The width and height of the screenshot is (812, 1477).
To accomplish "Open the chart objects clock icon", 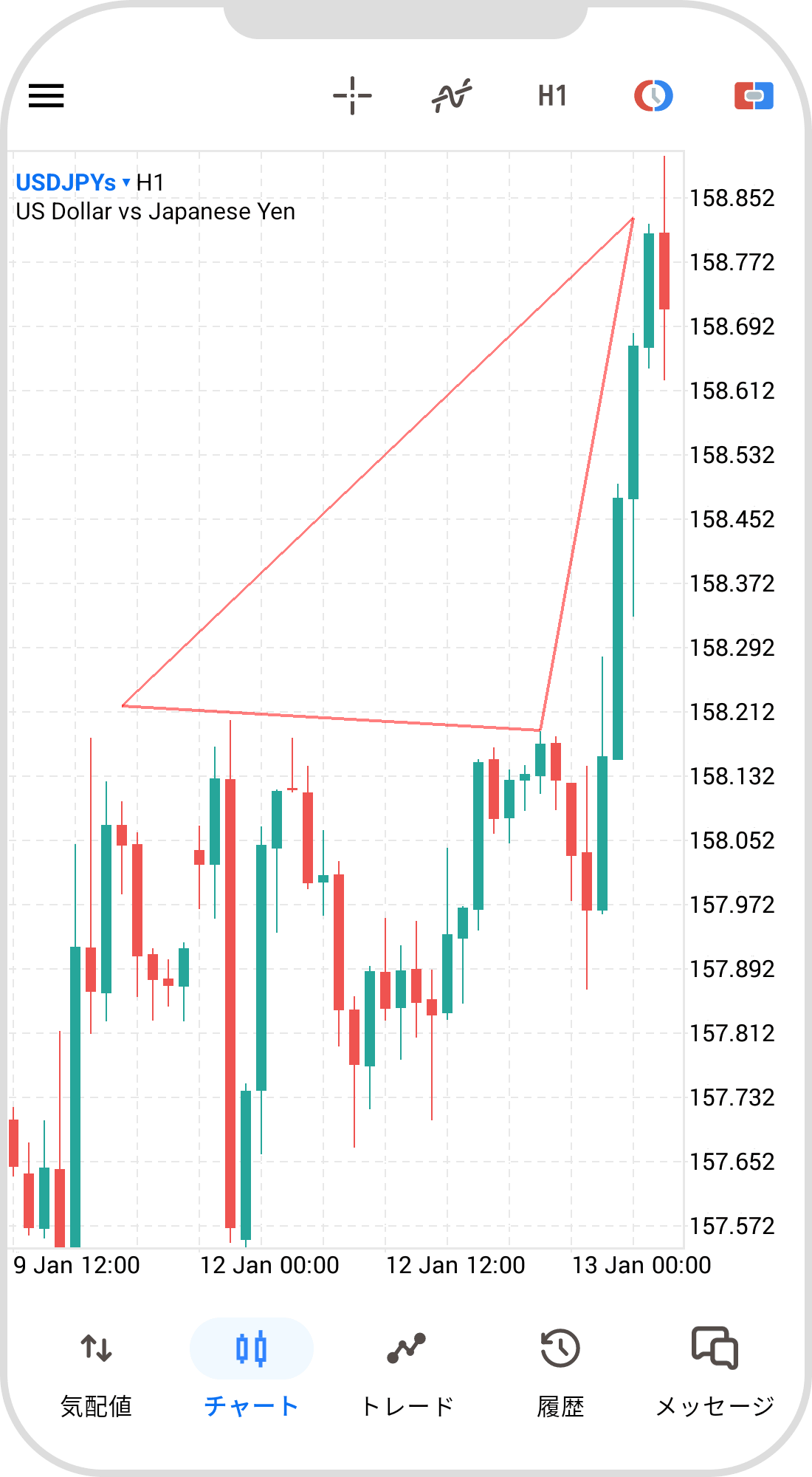I will point(653,96).
